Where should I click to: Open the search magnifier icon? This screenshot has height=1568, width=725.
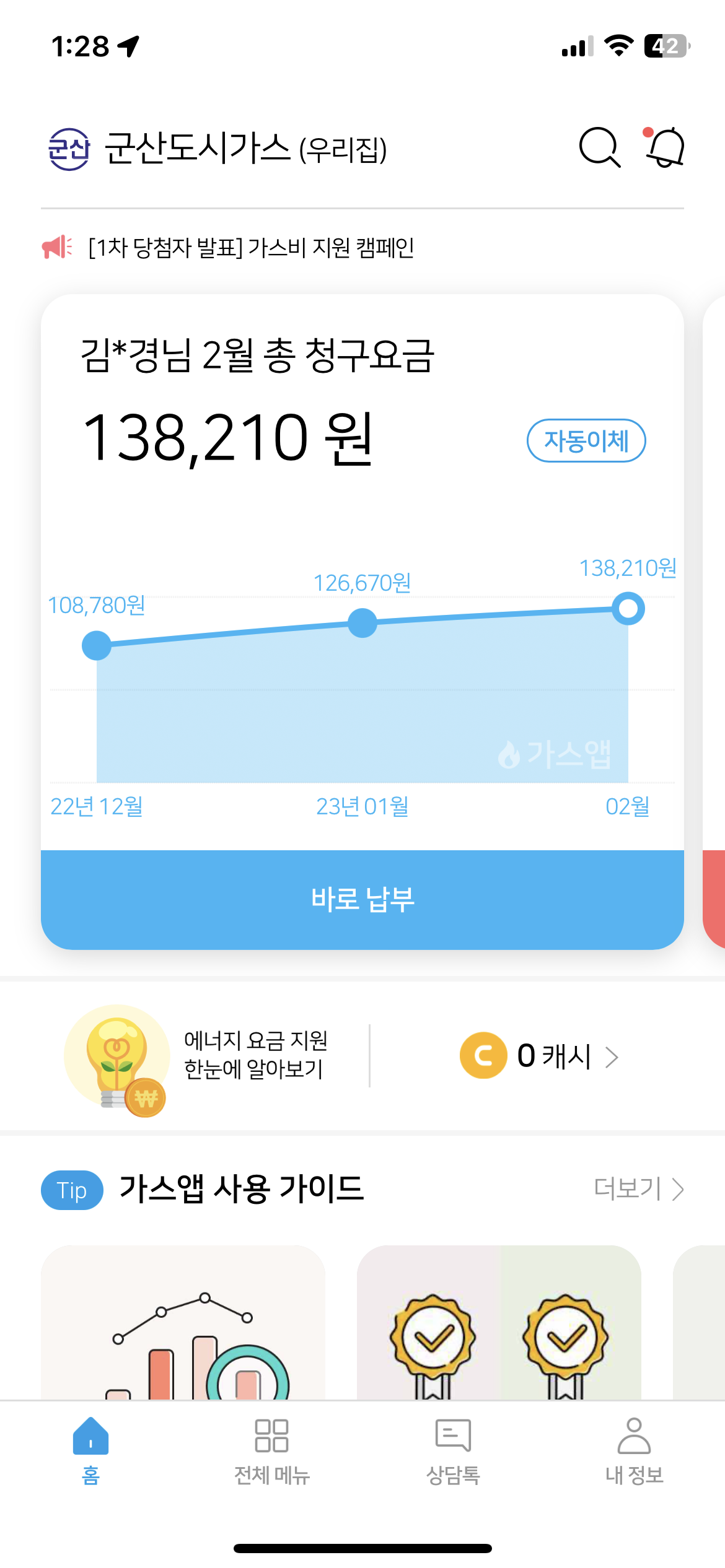pos(599,147)
